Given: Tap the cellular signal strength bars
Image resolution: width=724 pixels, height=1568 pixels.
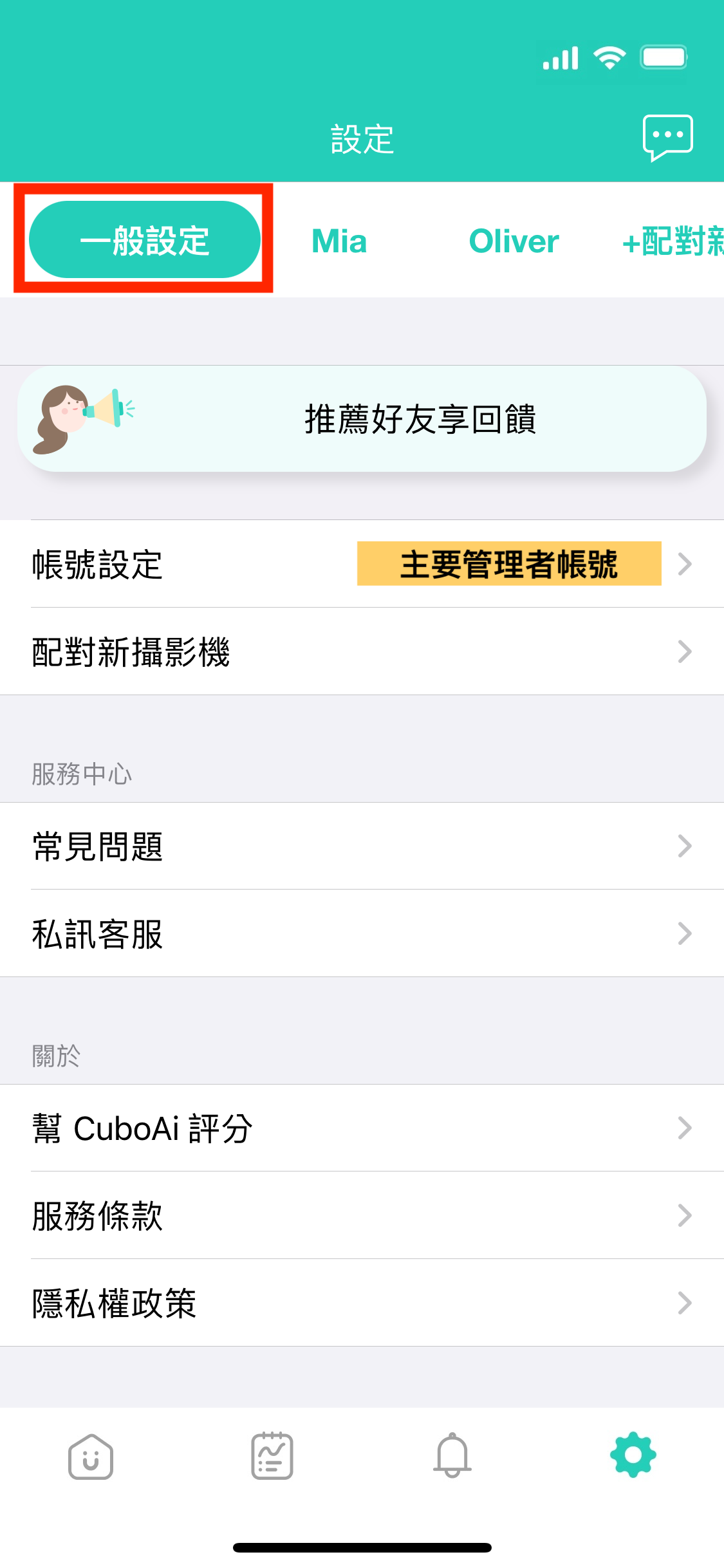Looking at the screenshot, I should (559, 57).
